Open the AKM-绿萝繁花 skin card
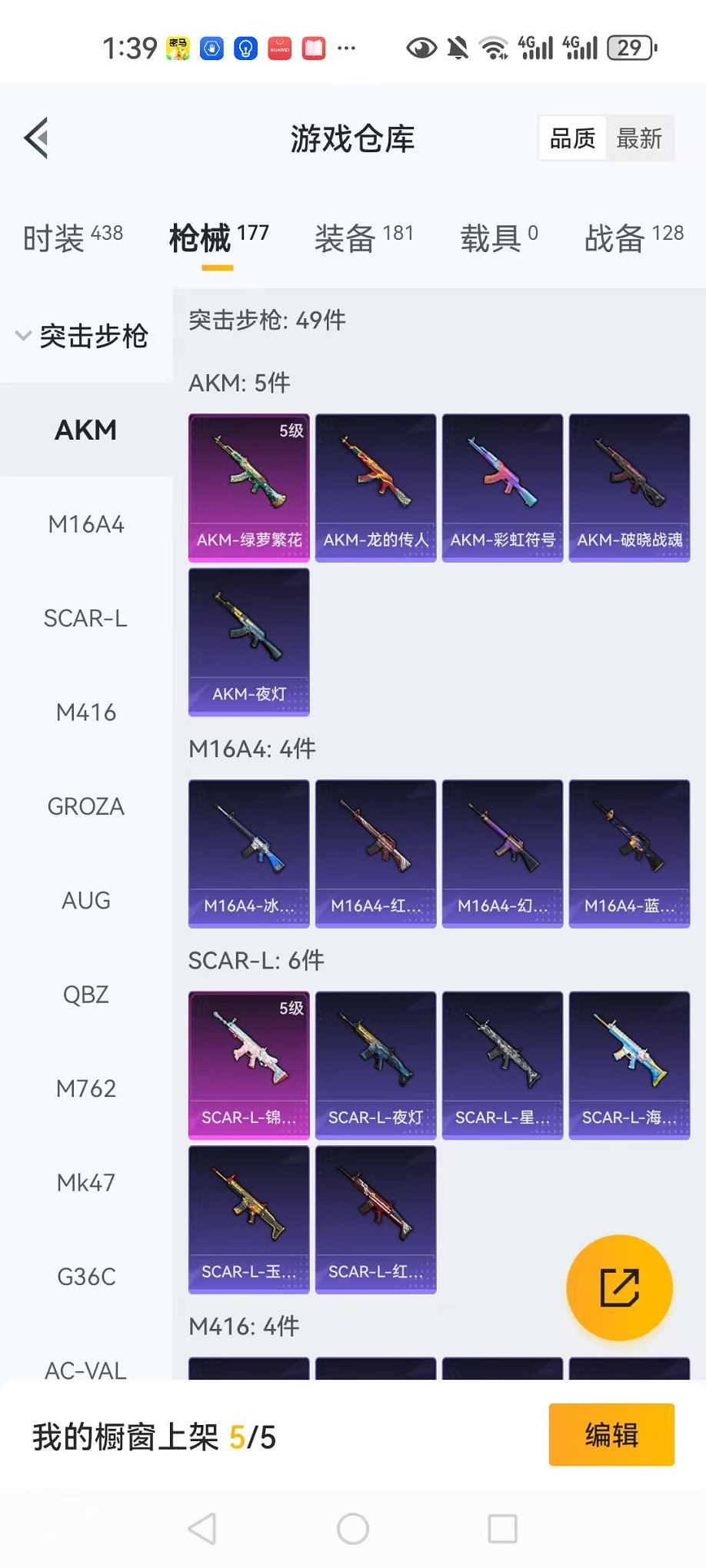The height and width of the screenshot is (1568, 706). 249,488
